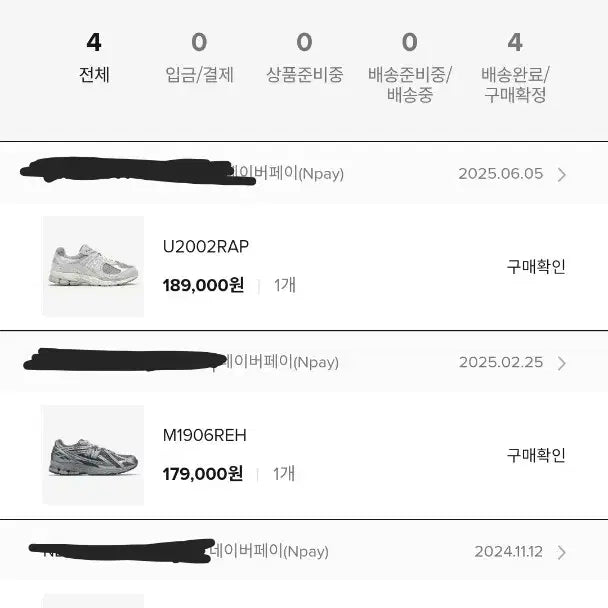Image resolution: width=608 pixels, height=608 pixels.
Task: Filter by 배송준비중/배송중 orders
Action: click(409, 69)
